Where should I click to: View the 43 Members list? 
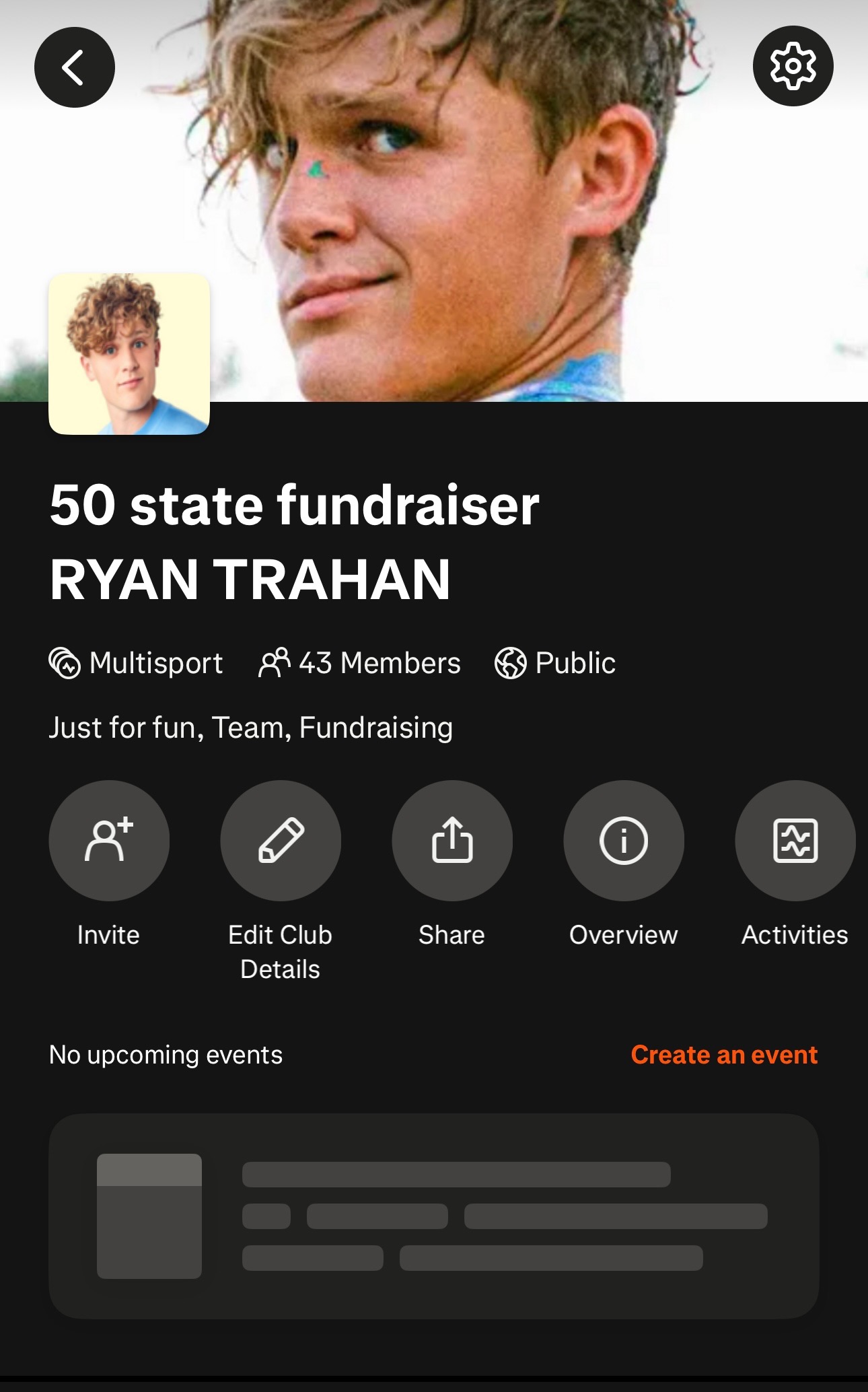(x=360, y=663)
